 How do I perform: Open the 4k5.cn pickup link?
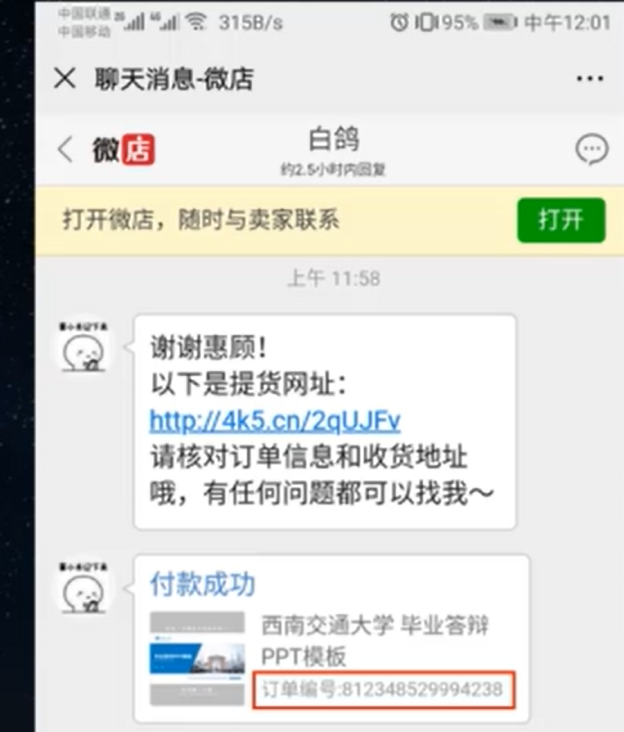(x=275, y=419)
